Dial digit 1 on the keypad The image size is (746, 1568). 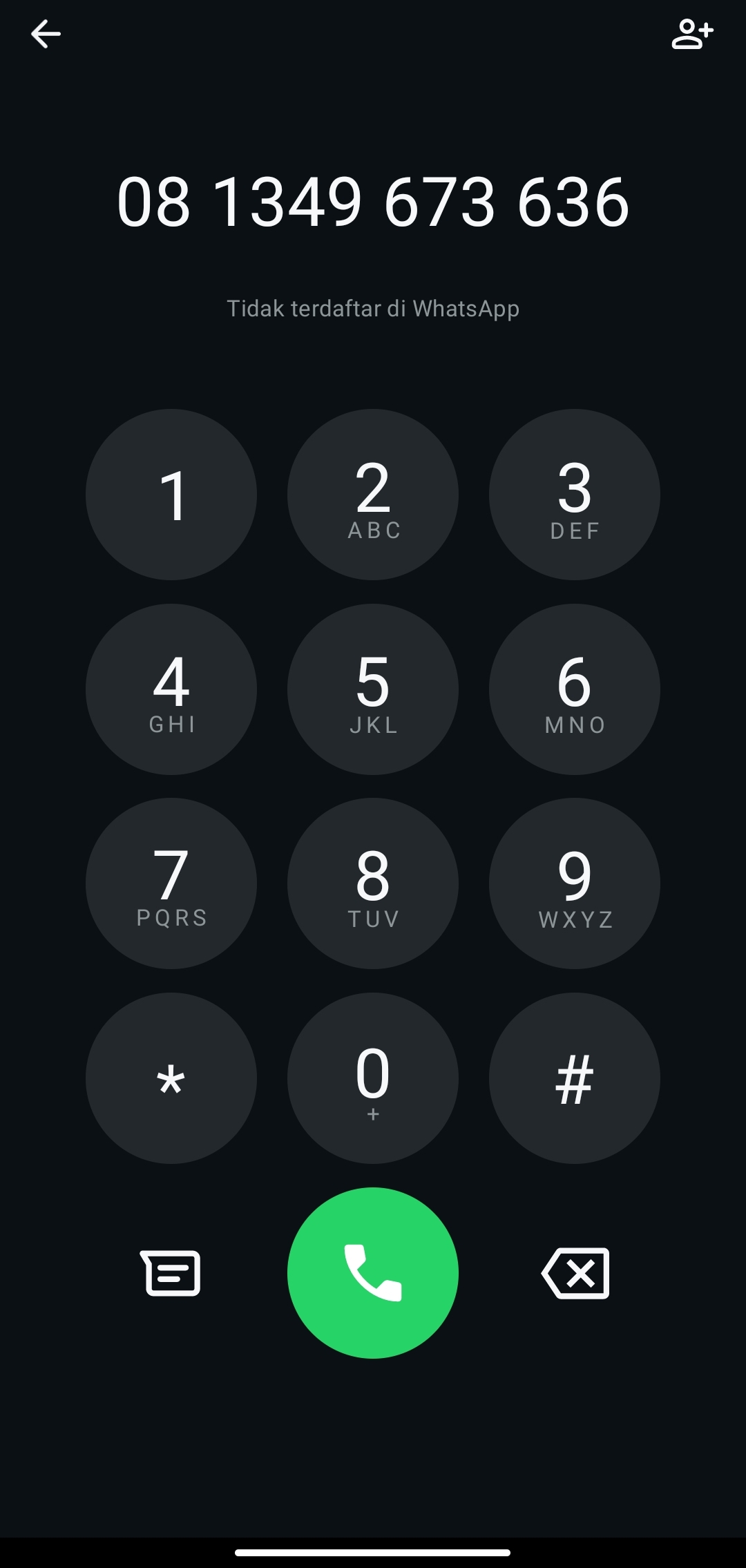[171, 495]
